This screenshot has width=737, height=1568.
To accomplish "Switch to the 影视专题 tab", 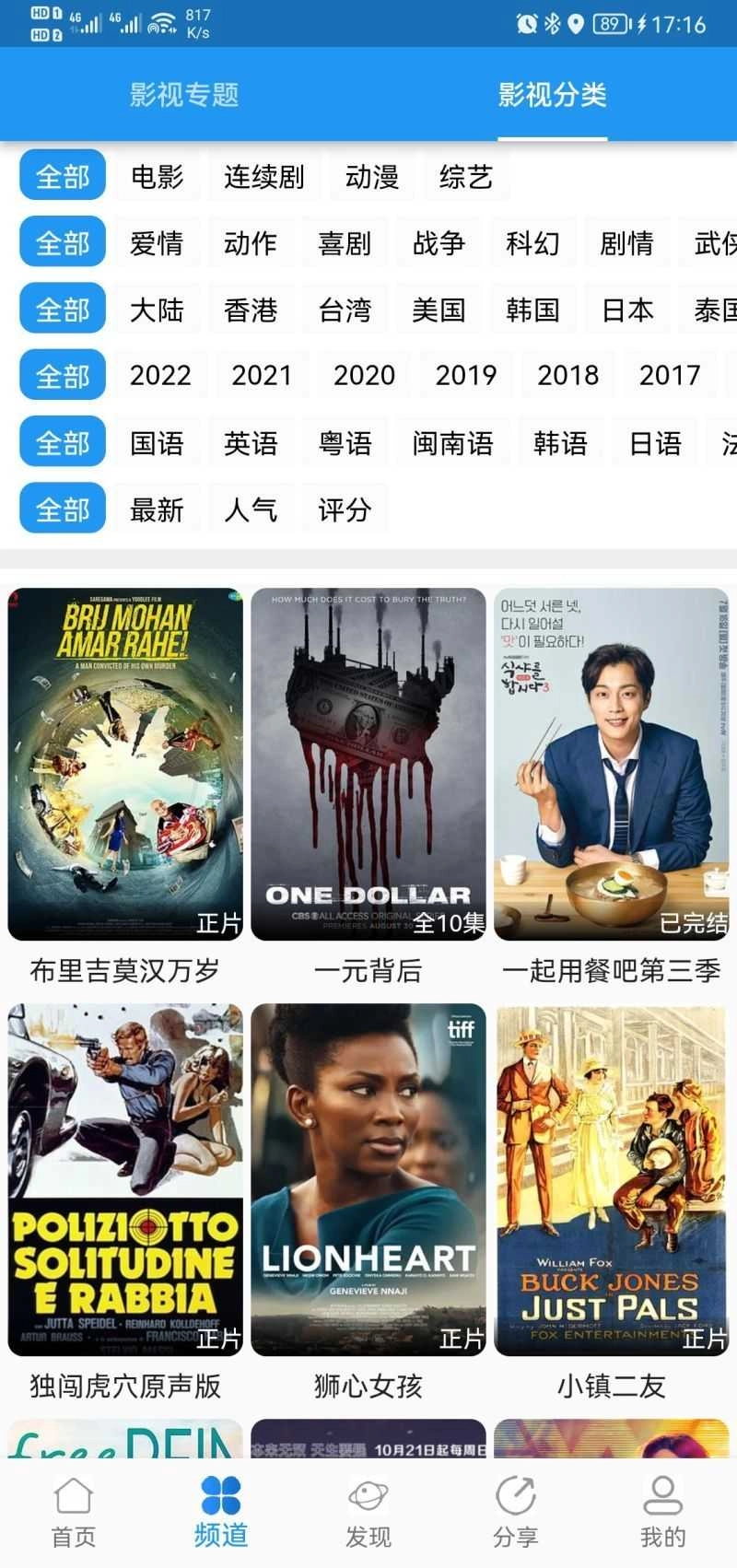I will tap(183, 95).
